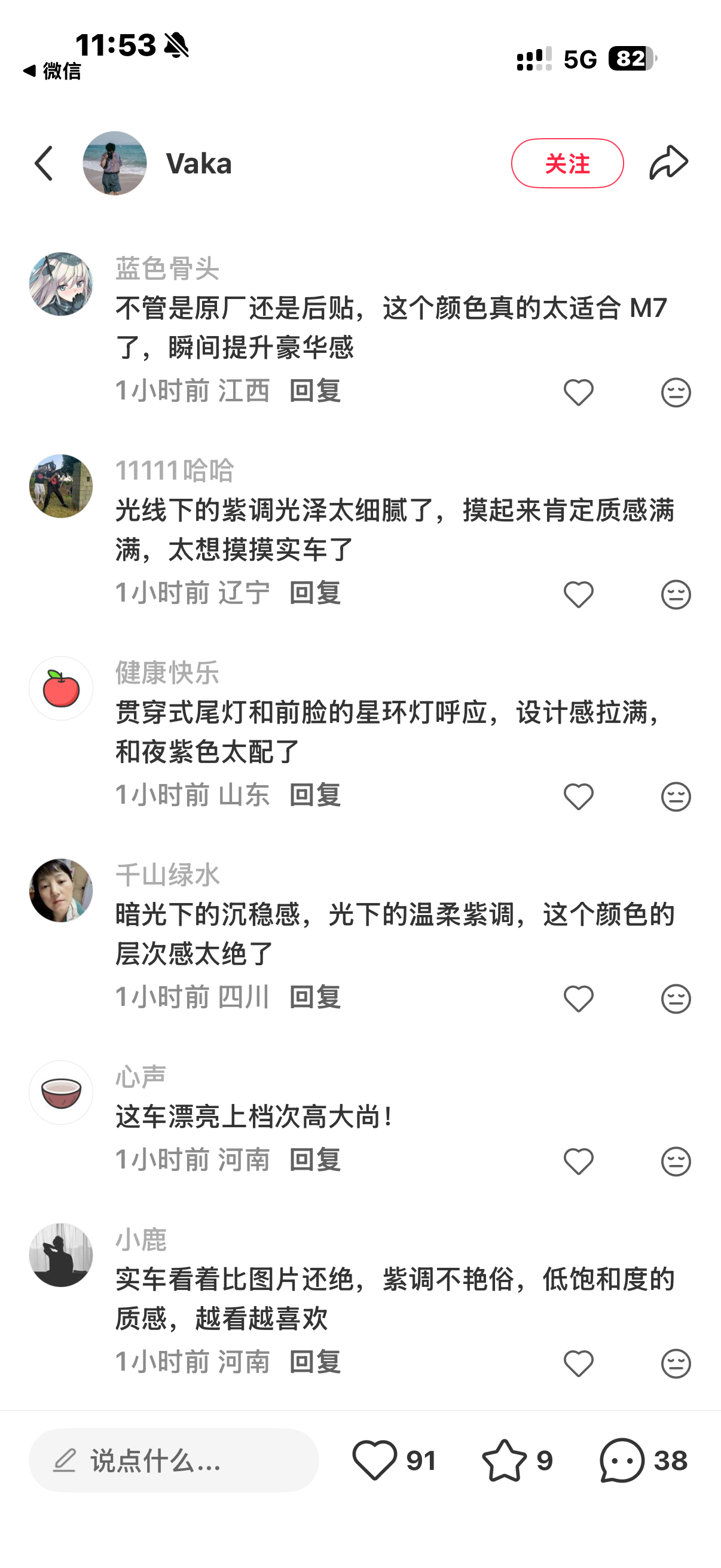This screenshot has height=1568, width=721.
Task: Tap the pencil icon in the comment box
Action: click(x=67, y=1461)
